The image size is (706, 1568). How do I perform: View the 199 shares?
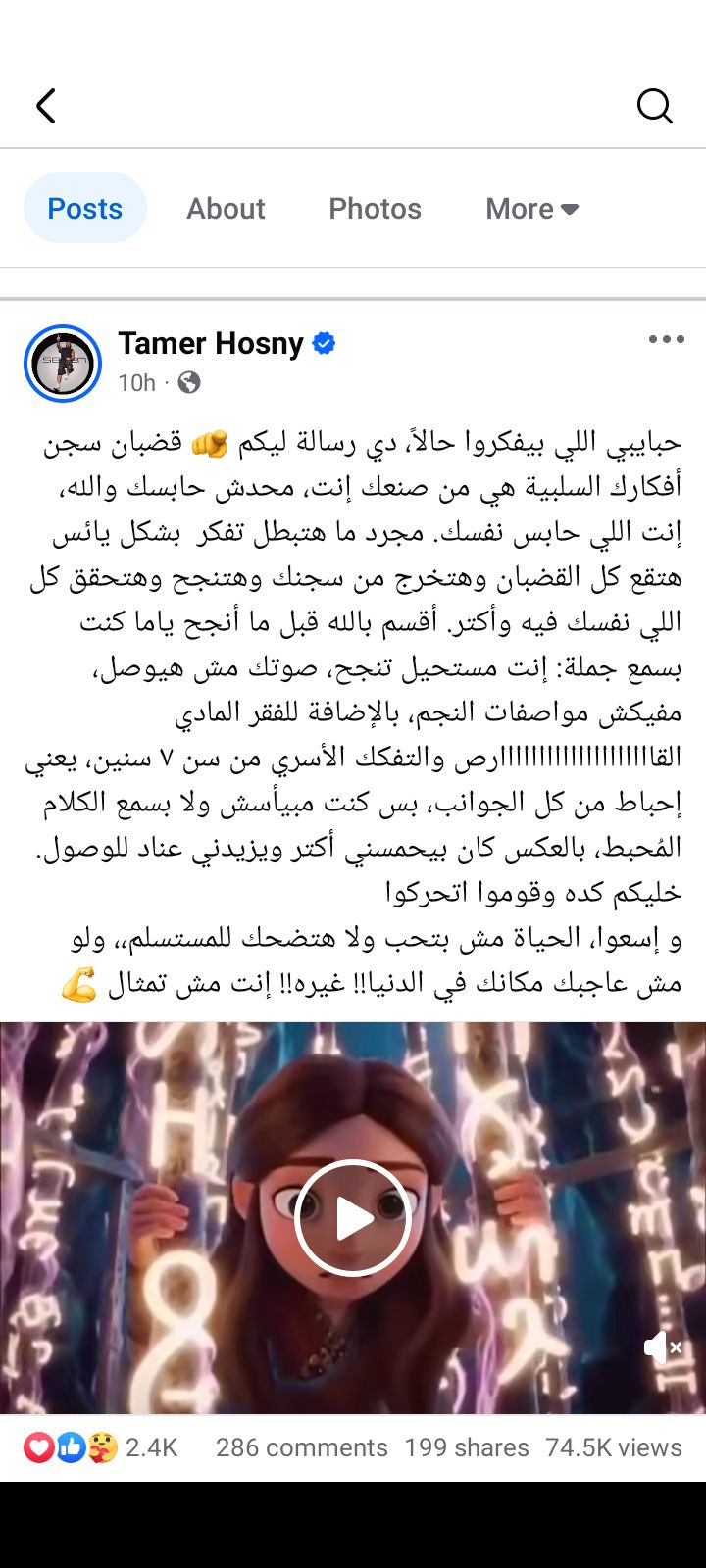coord(467,1447)
